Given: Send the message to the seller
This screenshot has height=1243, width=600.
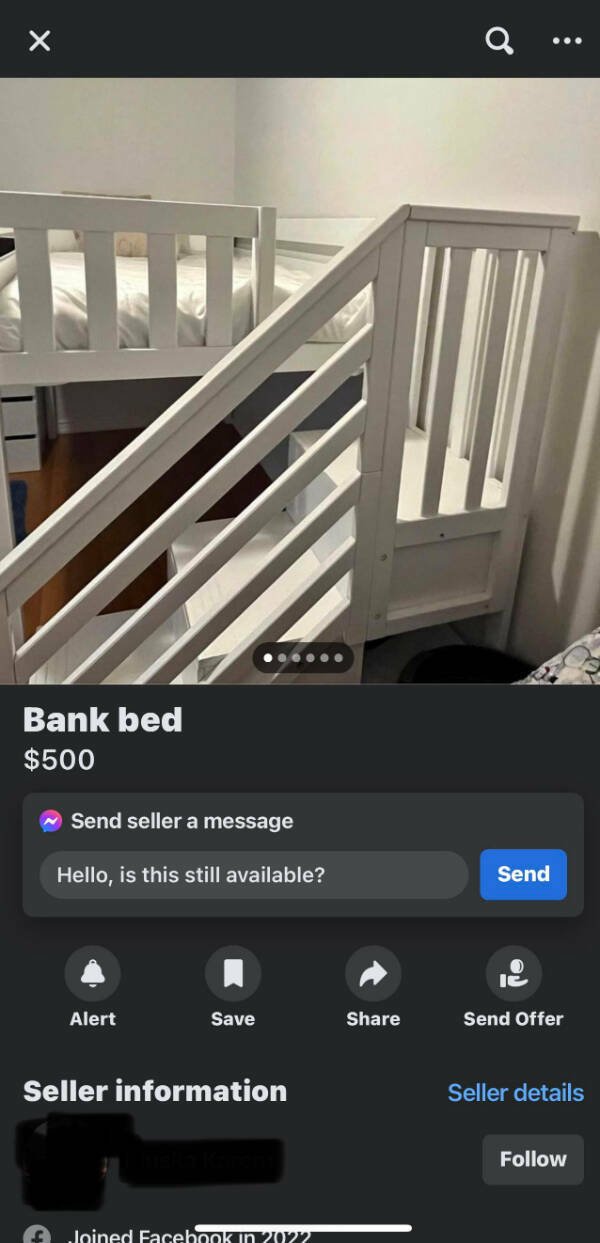Looking at the screenshot, I should tap(523, 874).
